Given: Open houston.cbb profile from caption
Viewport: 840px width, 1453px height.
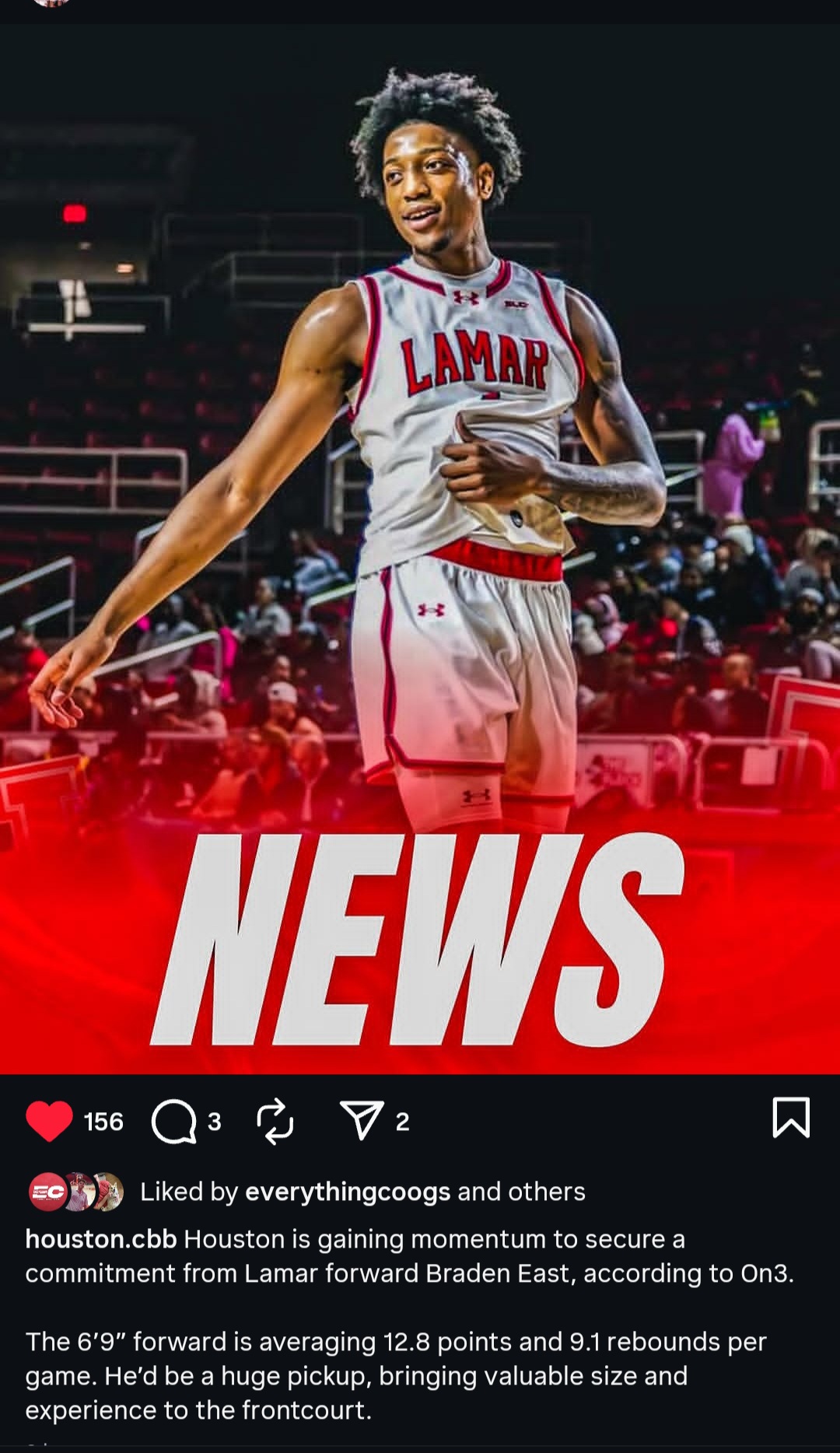Looking at the screenshot, I should (101, 1239).
